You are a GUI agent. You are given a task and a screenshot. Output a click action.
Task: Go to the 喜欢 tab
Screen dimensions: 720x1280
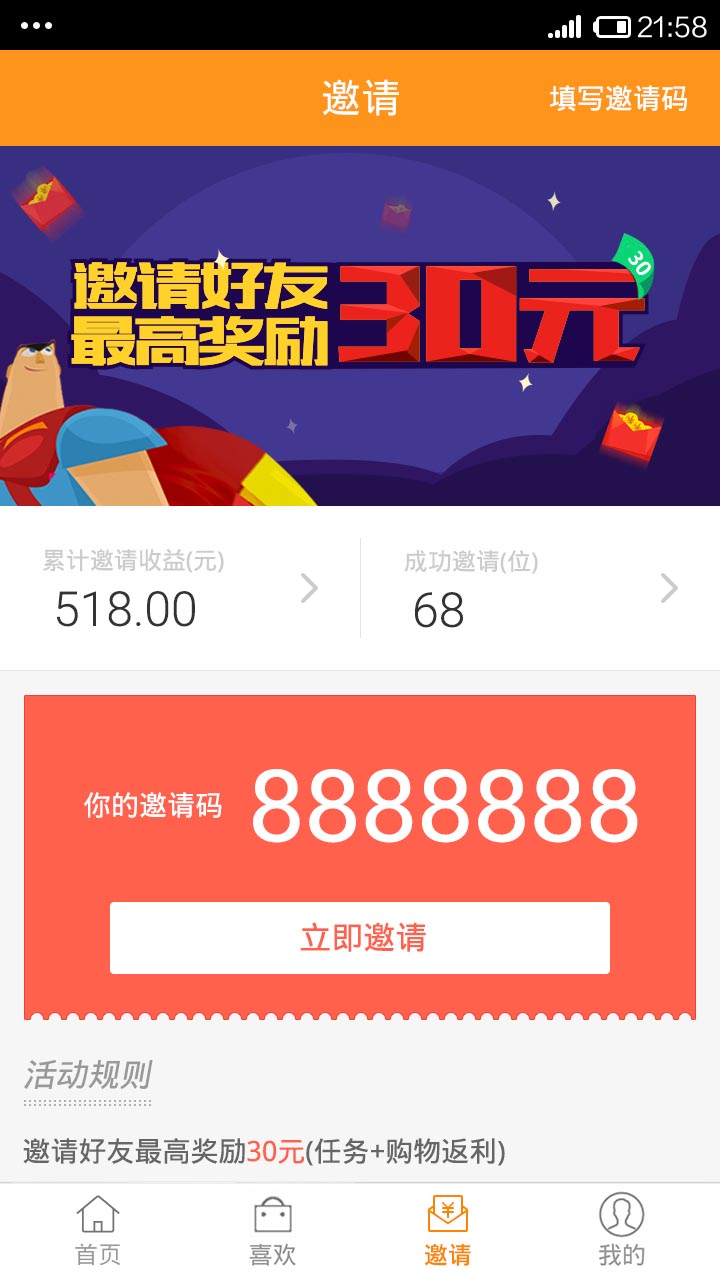click(x=272, y=1230)
